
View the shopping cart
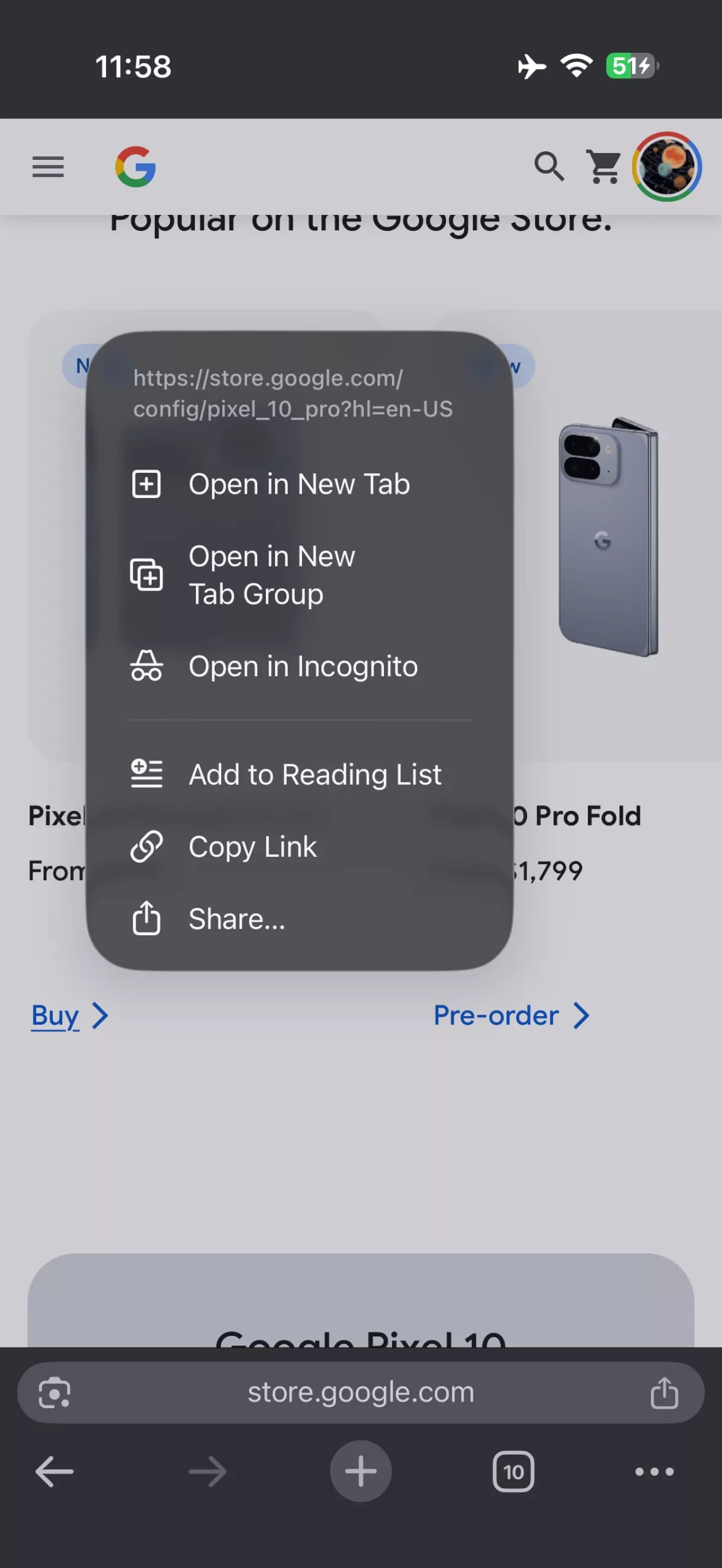[x=604, y=167]
